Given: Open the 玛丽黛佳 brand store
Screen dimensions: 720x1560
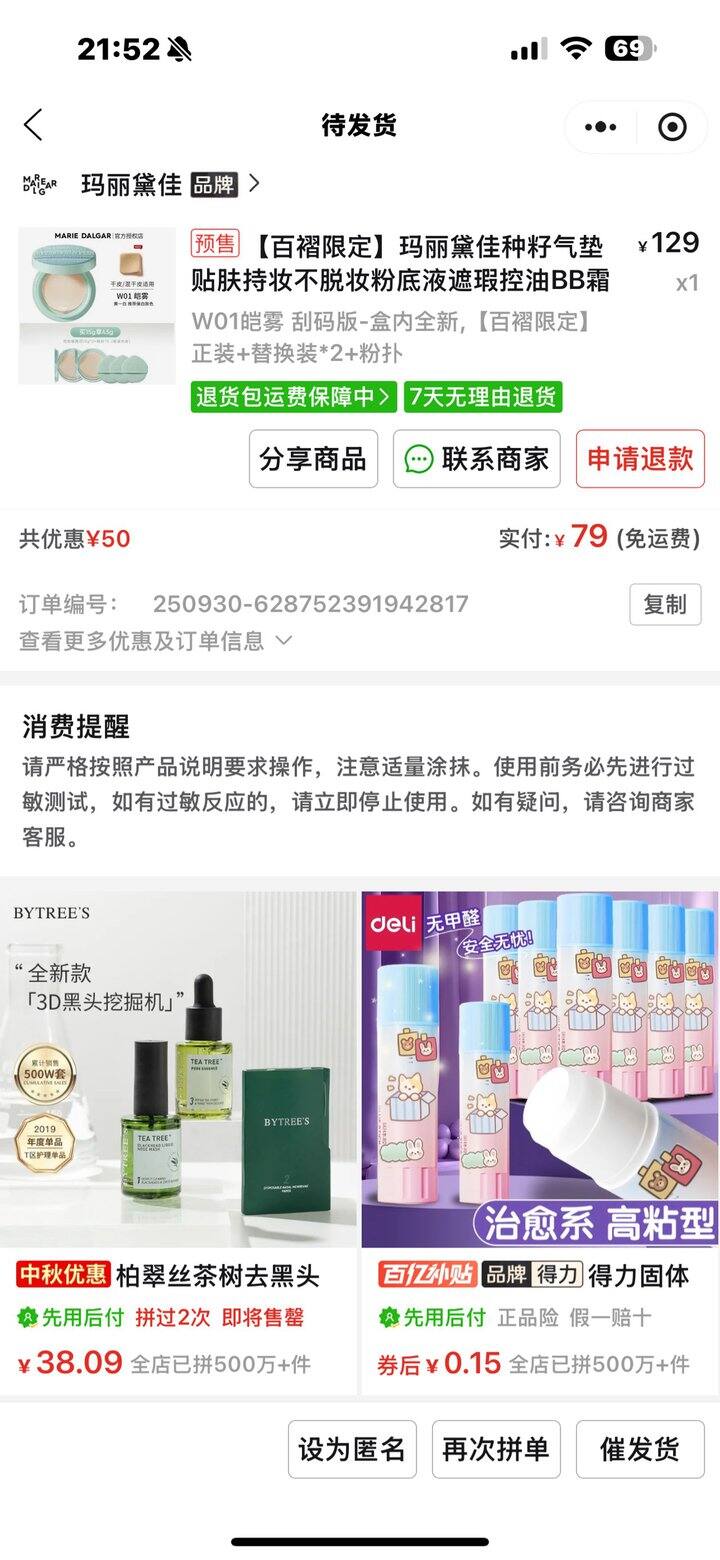Looking at the screenshot, I should point(140,184).
